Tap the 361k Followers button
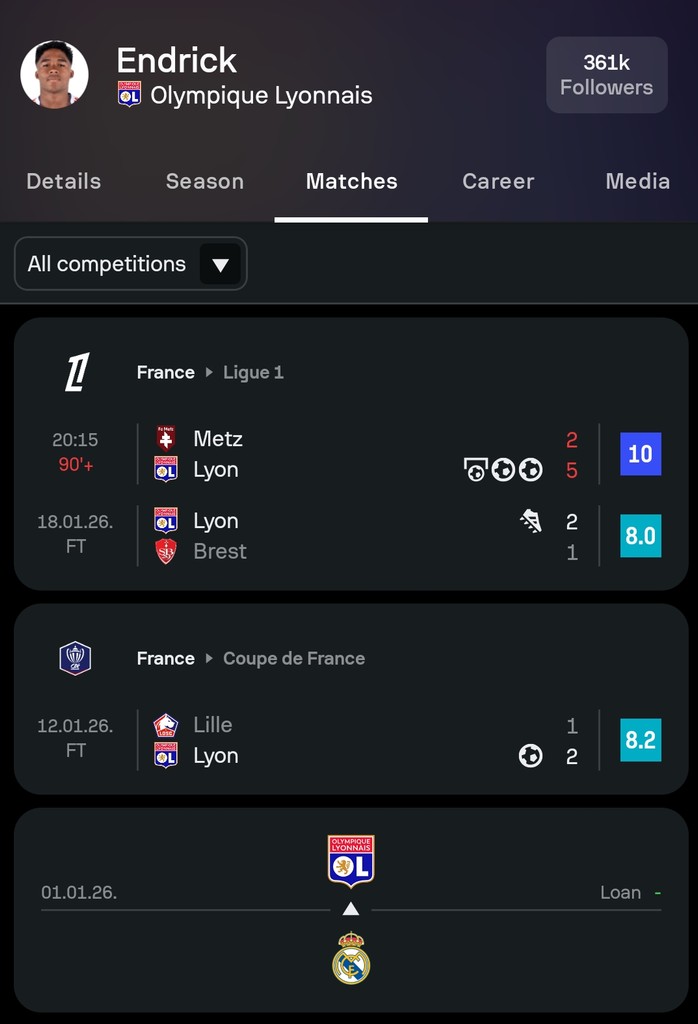This screenshot has width=698, height=1024. (606, 75)
